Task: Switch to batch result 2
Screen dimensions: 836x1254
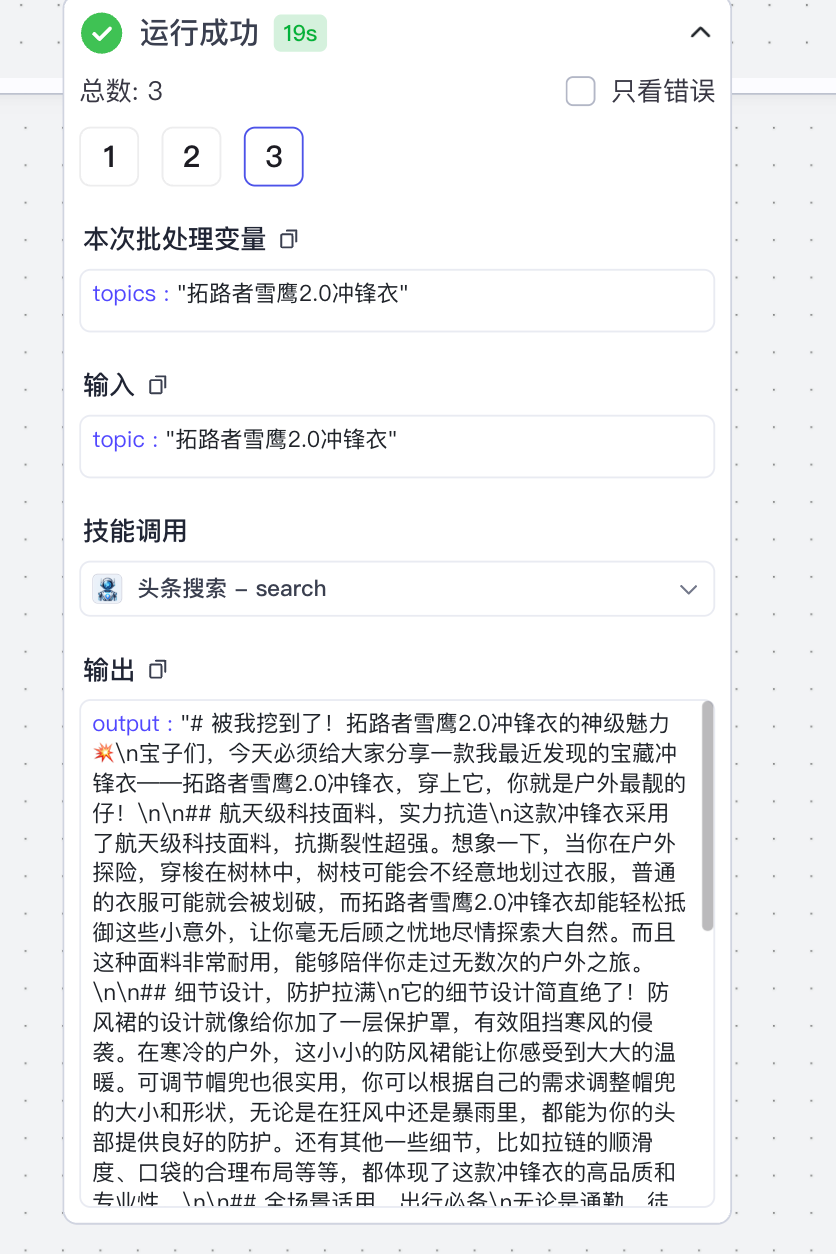Action: click(191, 156)
